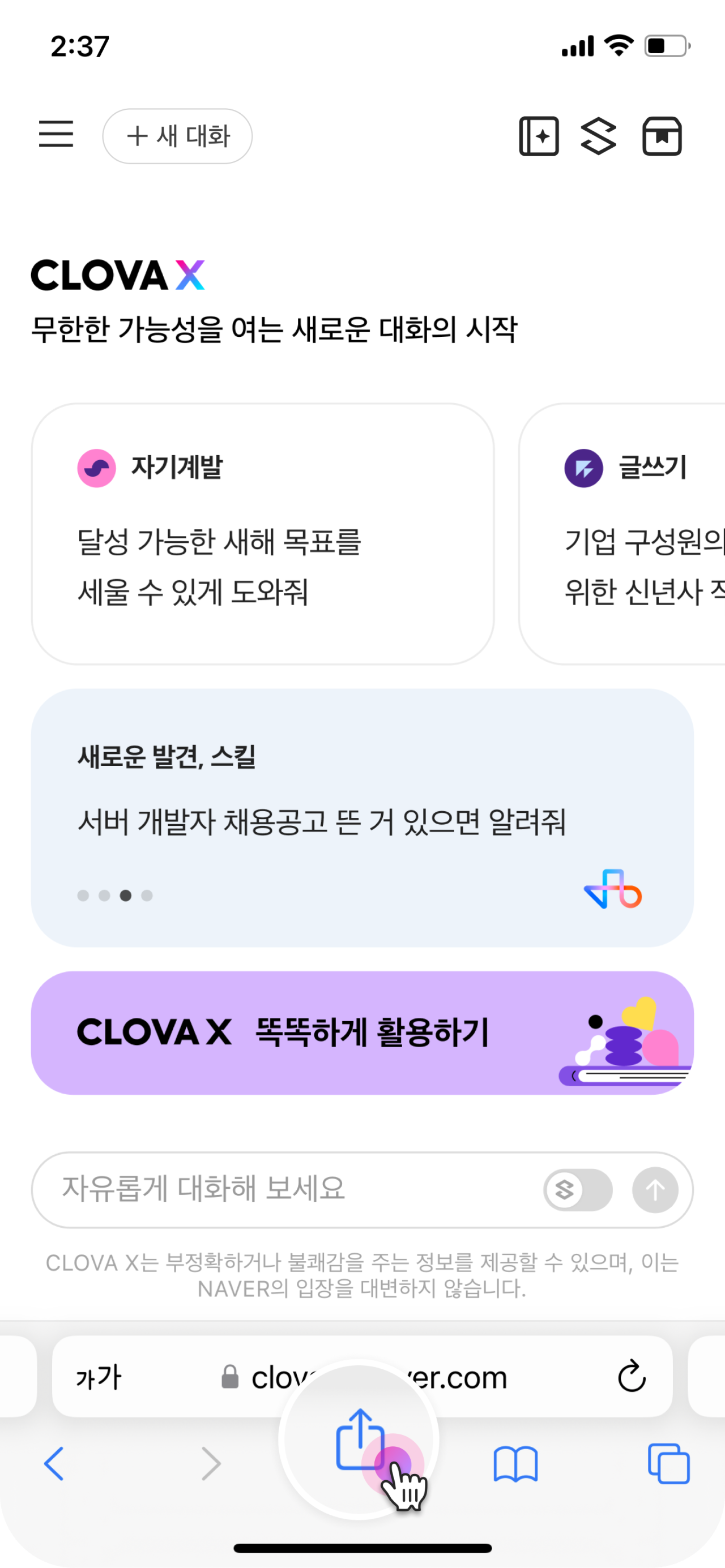Open the tabs overview

tap(668, 1463)
